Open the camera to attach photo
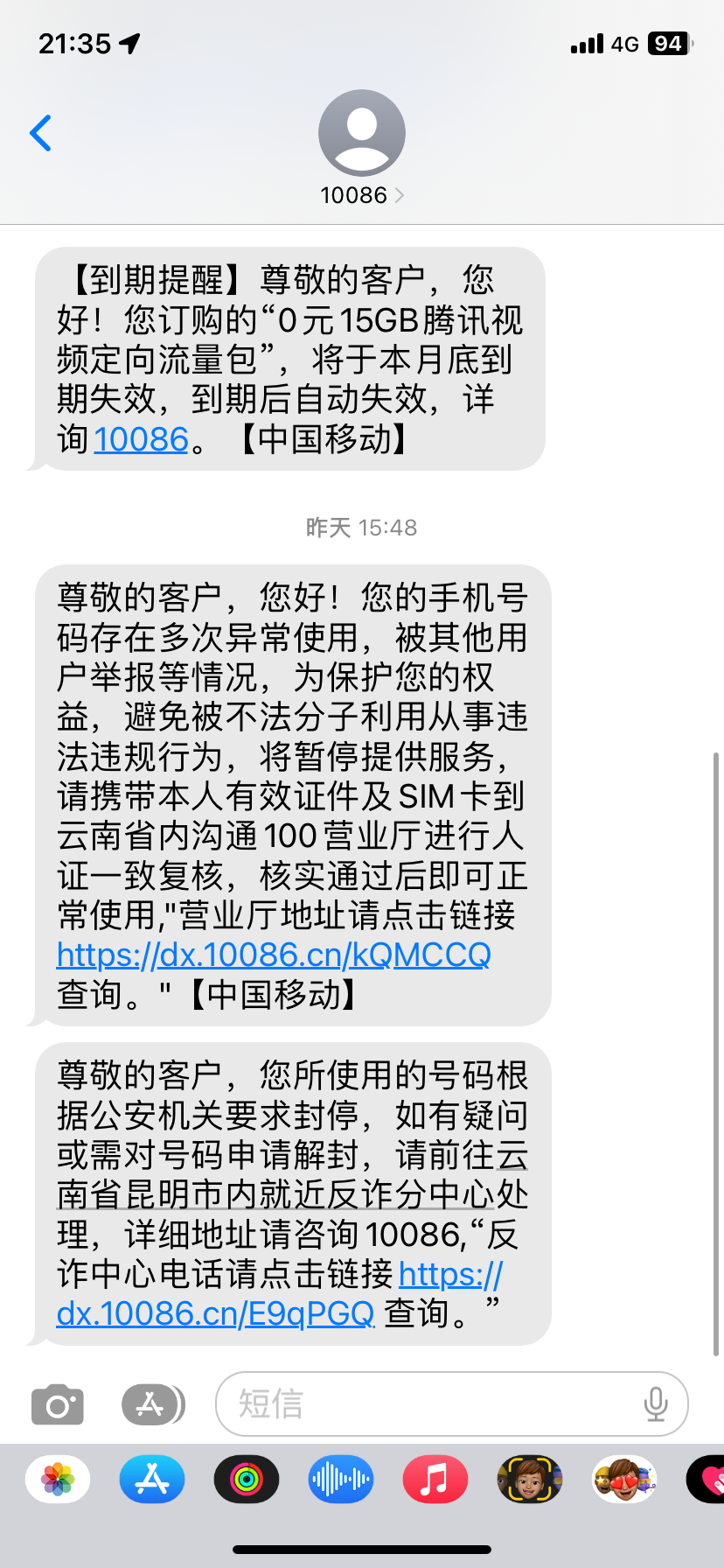This screenshot has width=724, height=1568. [x=58, y=1405]
